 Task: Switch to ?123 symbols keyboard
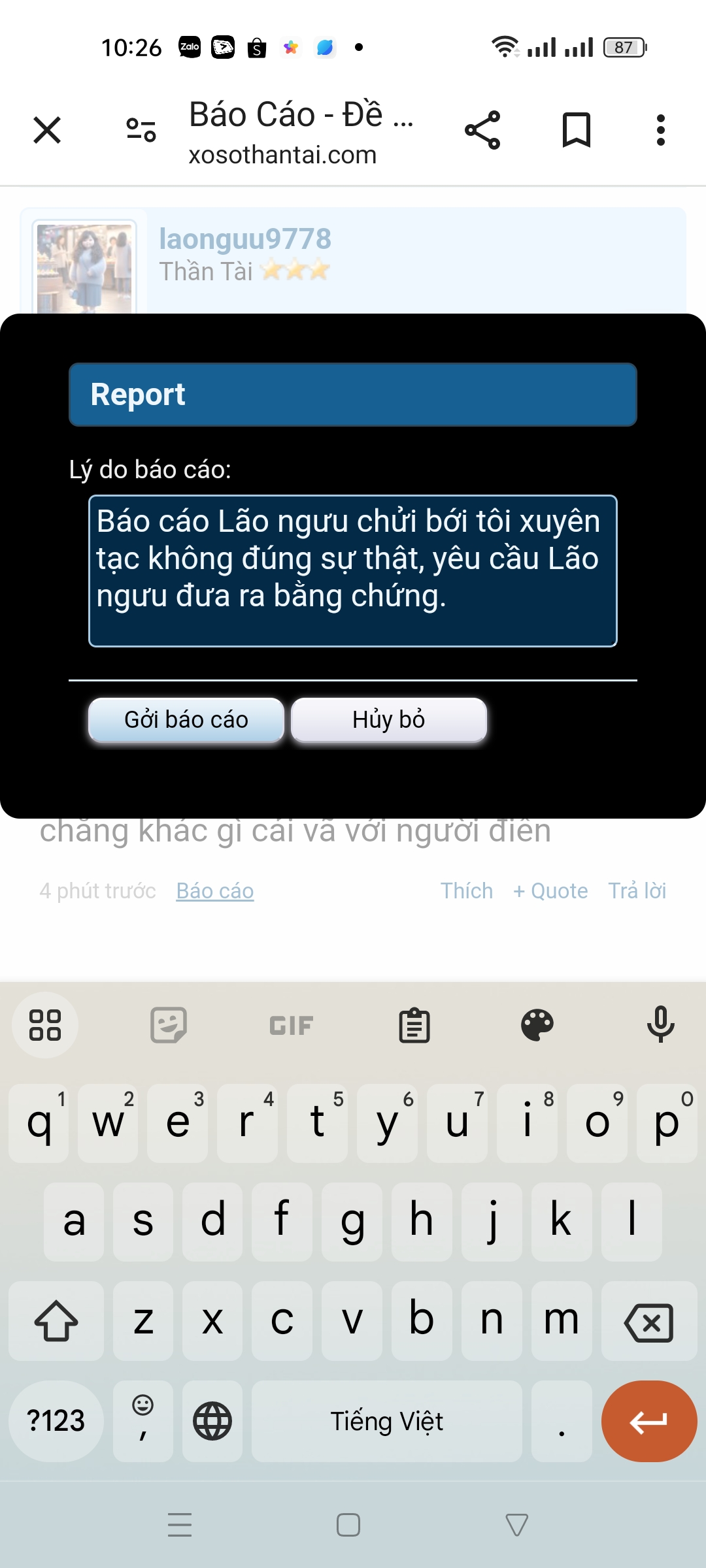(x=56, y=1421)
